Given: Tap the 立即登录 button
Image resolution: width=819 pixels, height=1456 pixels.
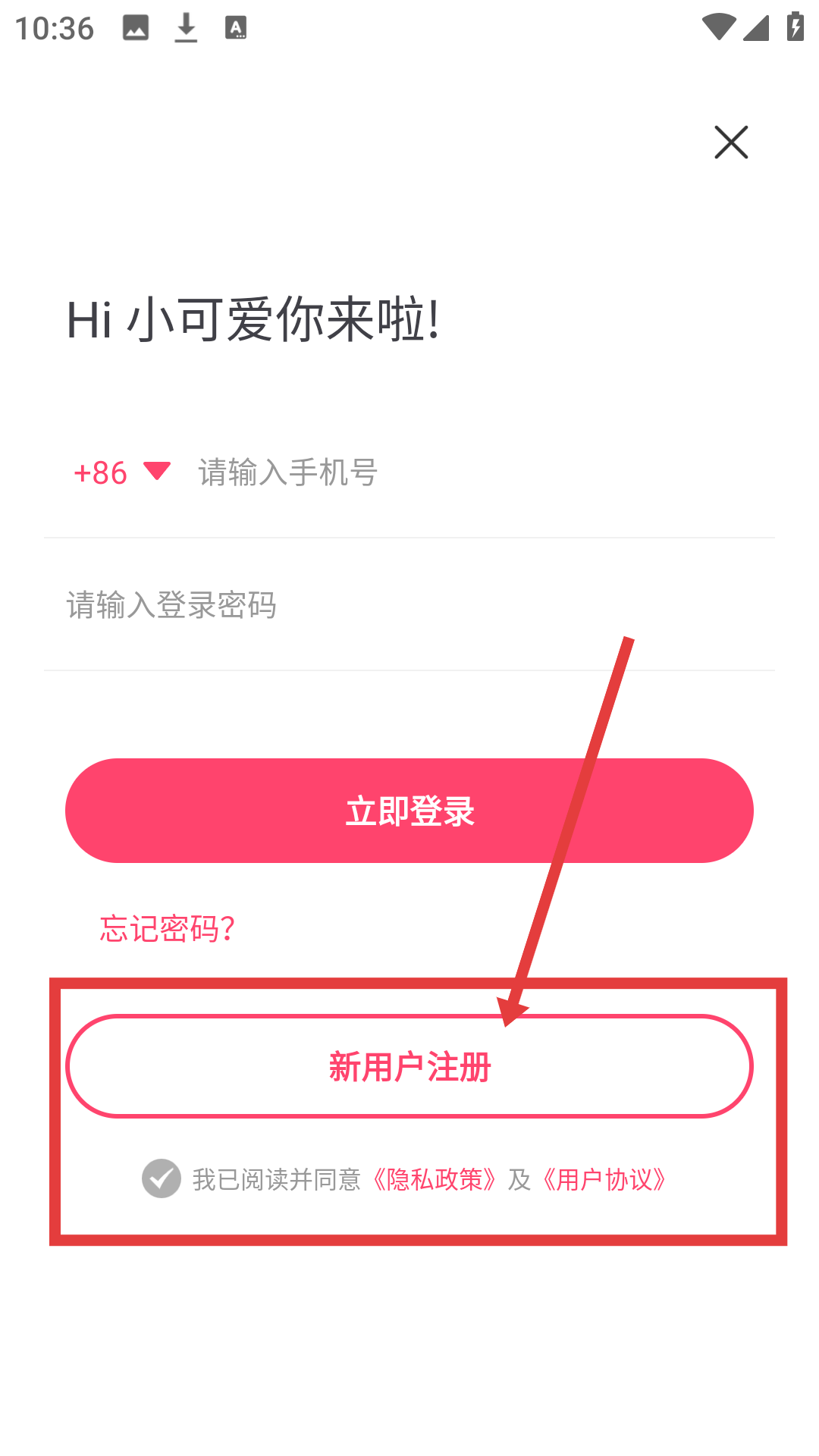Looking at the screenshot, I should click(409, 811).
